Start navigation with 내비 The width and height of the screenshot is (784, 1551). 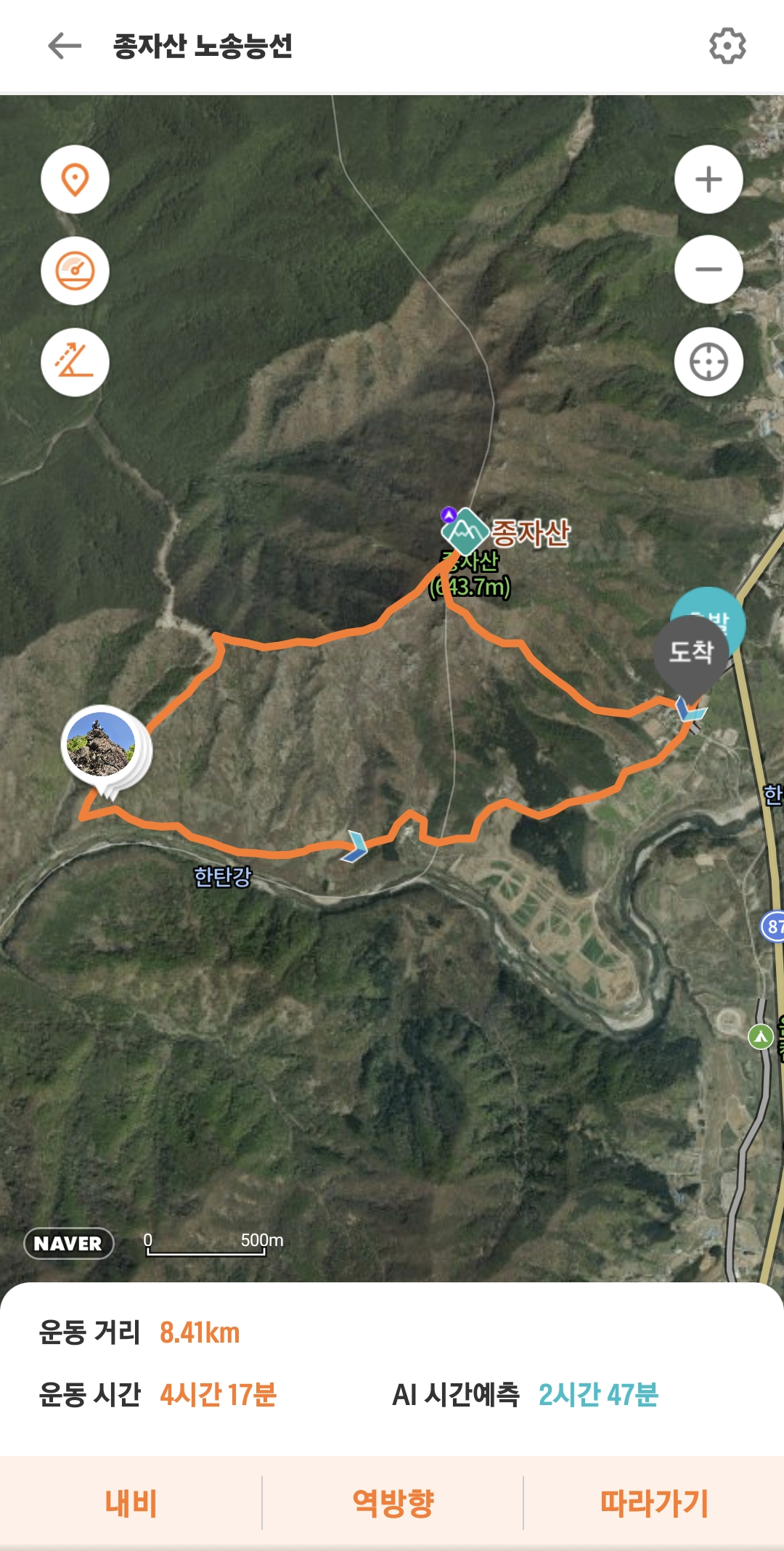[x=131, y=1502]
